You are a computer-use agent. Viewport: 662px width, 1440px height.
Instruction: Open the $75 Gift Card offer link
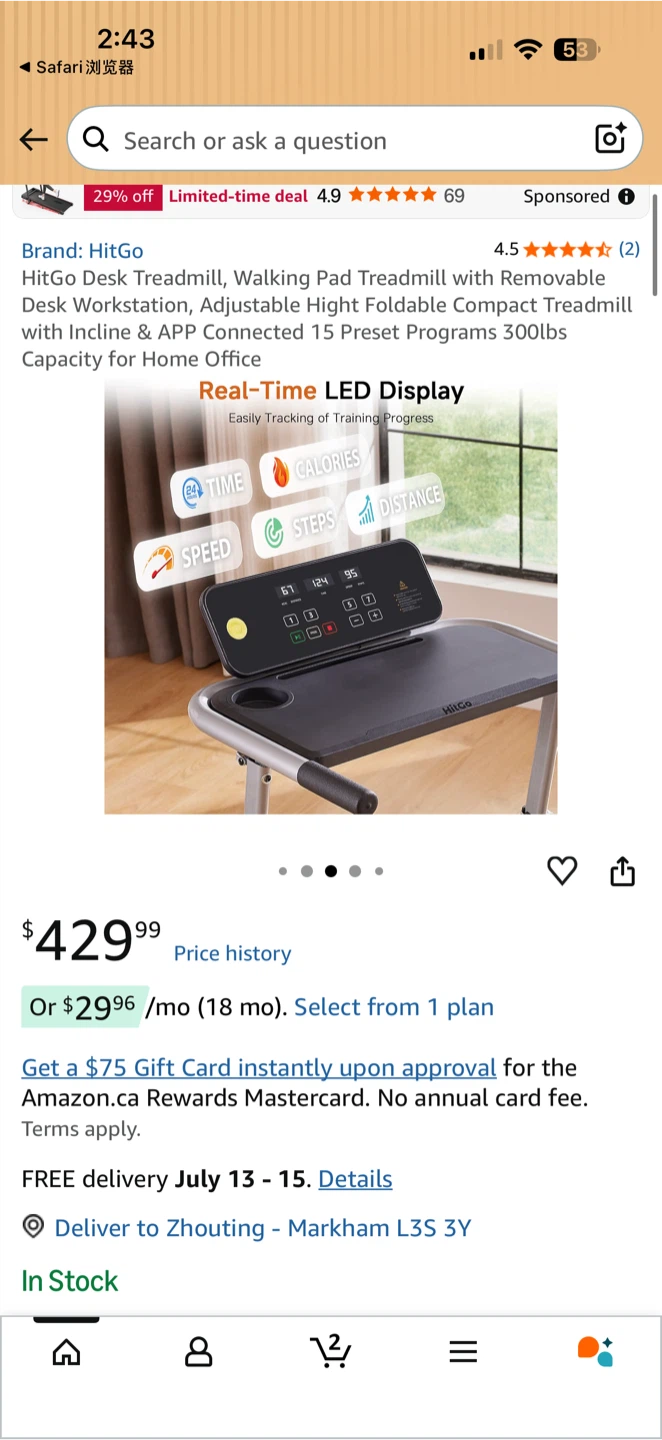pyautogui.click(x=259, y=1068)
